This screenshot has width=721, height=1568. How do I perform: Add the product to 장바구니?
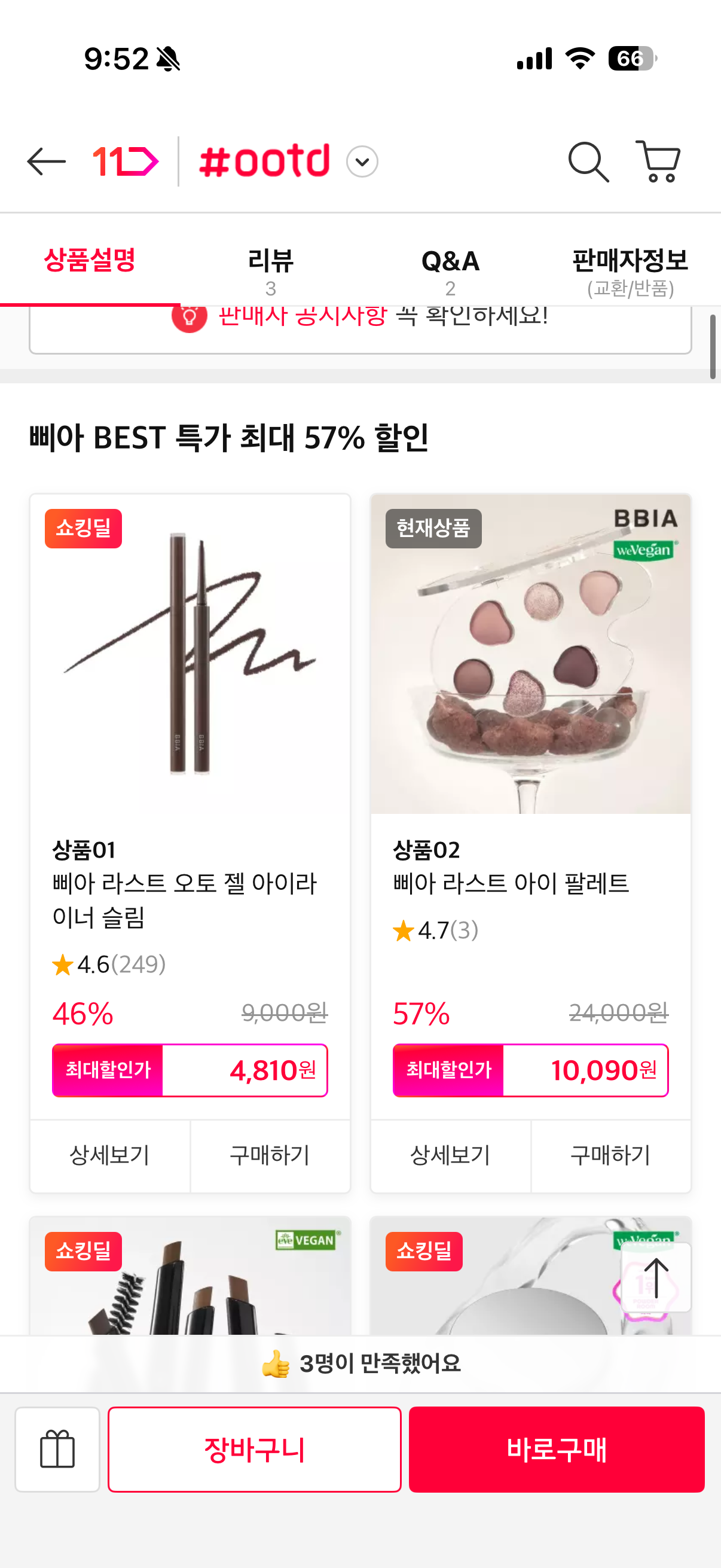coord(254,1448)
